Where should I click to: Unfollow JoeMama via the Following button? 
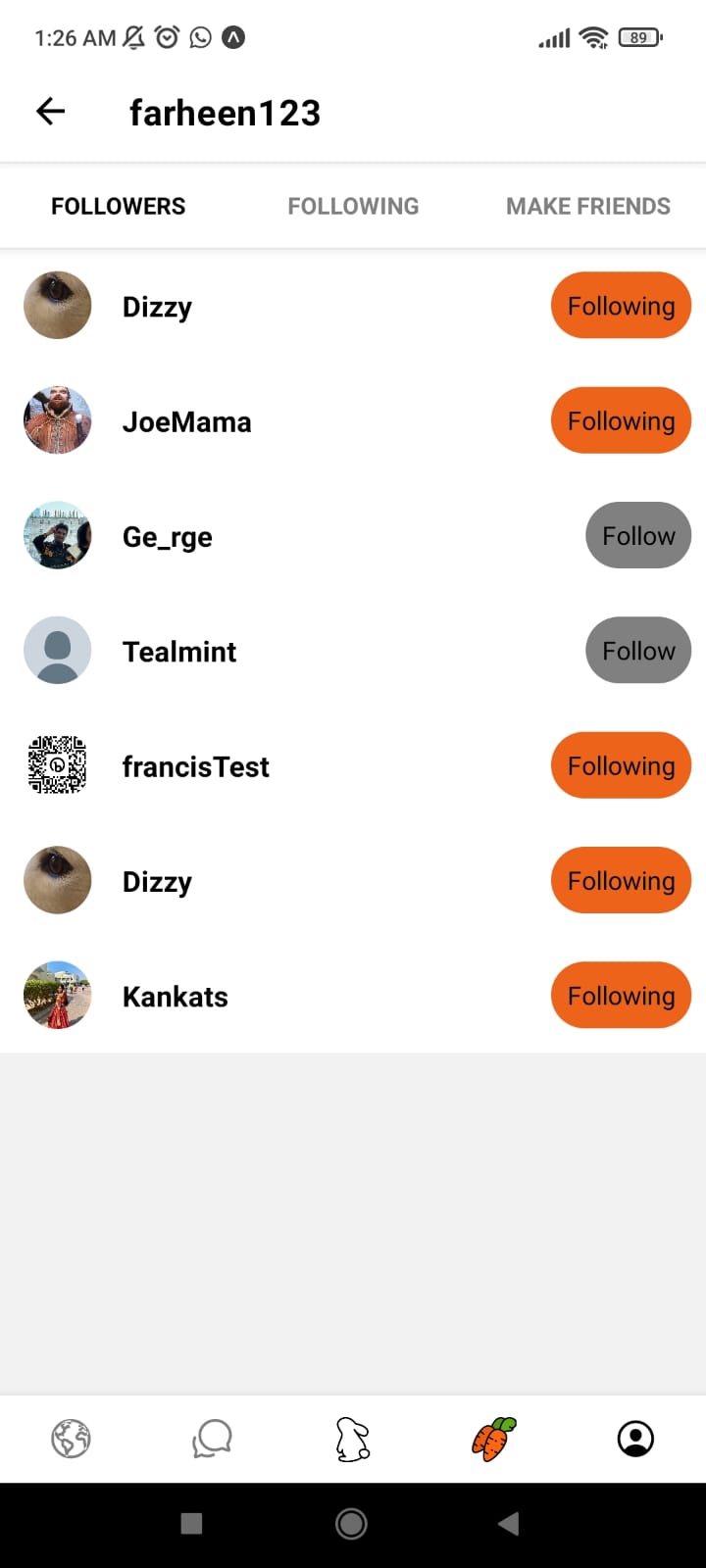[x=621, y=421]
